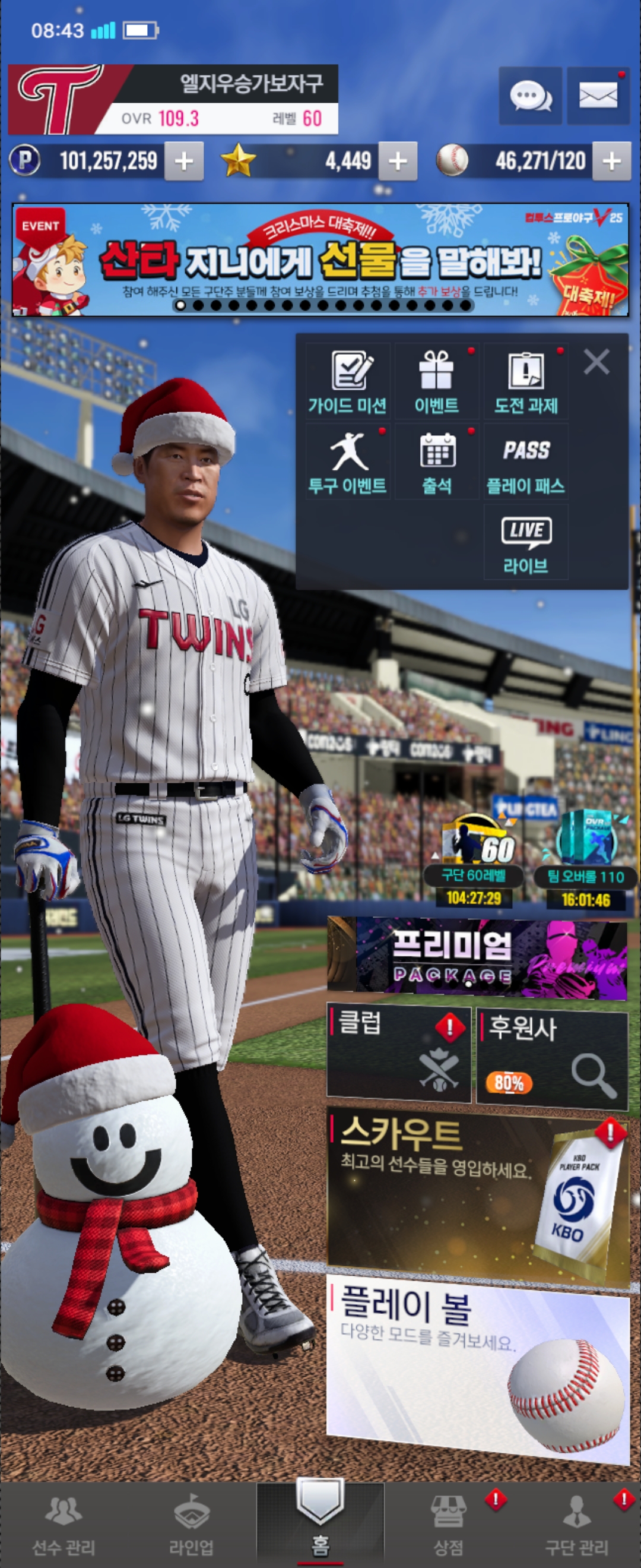Open the 프리미엄 PACKAGE banner
The width and height of the screenshot is (641, 1568).
477,958
